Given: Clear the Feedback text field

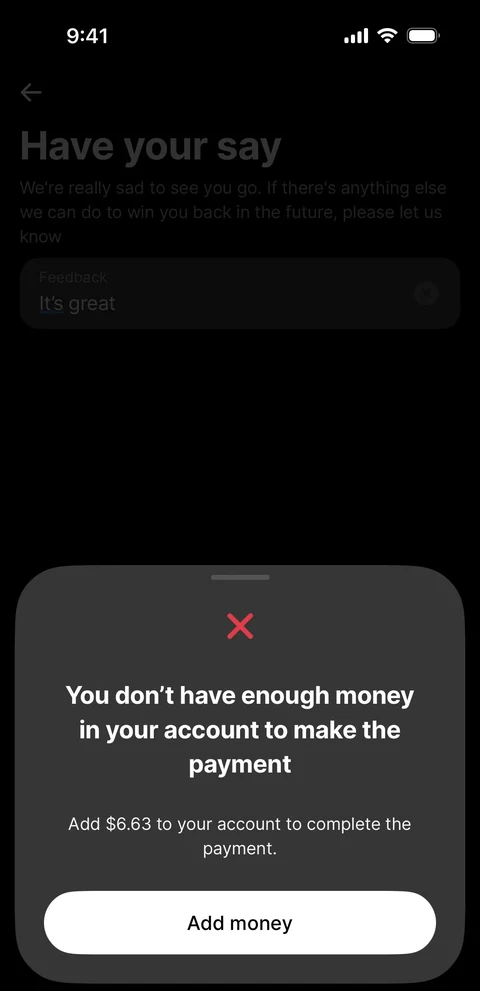Looking at the screenshot, I should click(426, 293).
